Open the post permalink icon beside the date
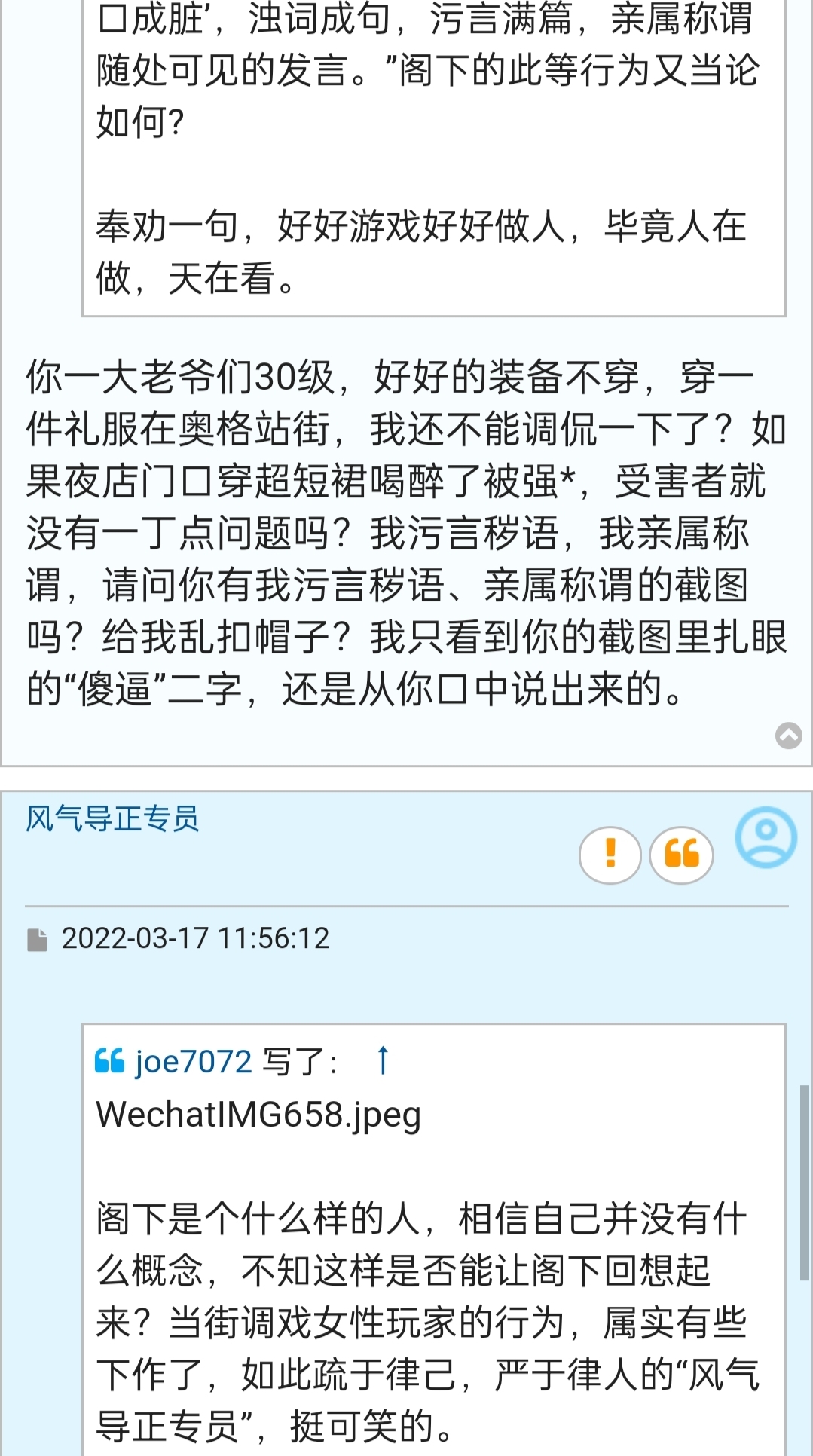This screenshot has height=1456, width=813. coord(37,940)
